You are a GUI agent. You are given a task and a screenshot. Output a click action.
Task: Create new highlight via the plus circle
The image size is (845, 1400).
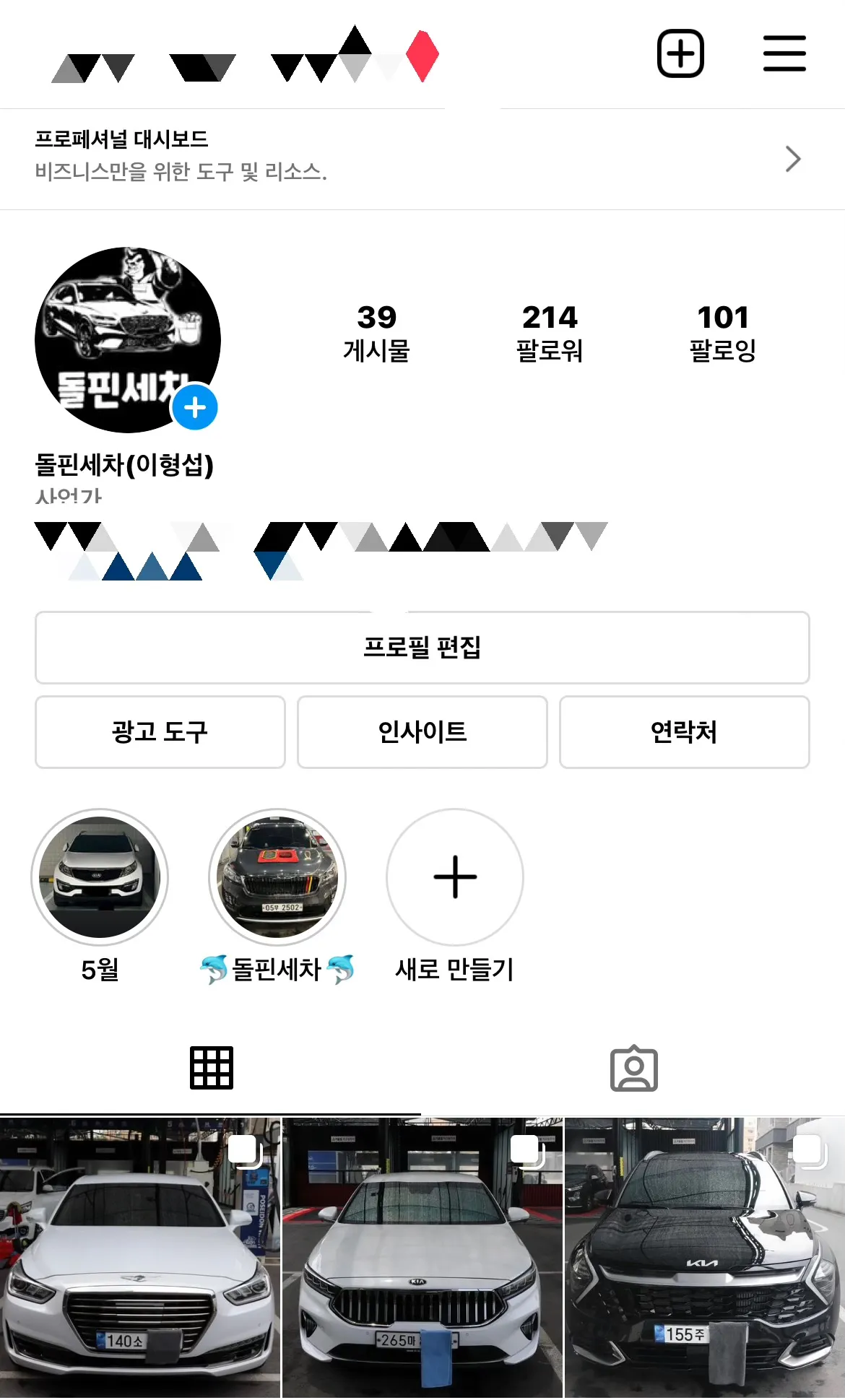coord(454,876)
